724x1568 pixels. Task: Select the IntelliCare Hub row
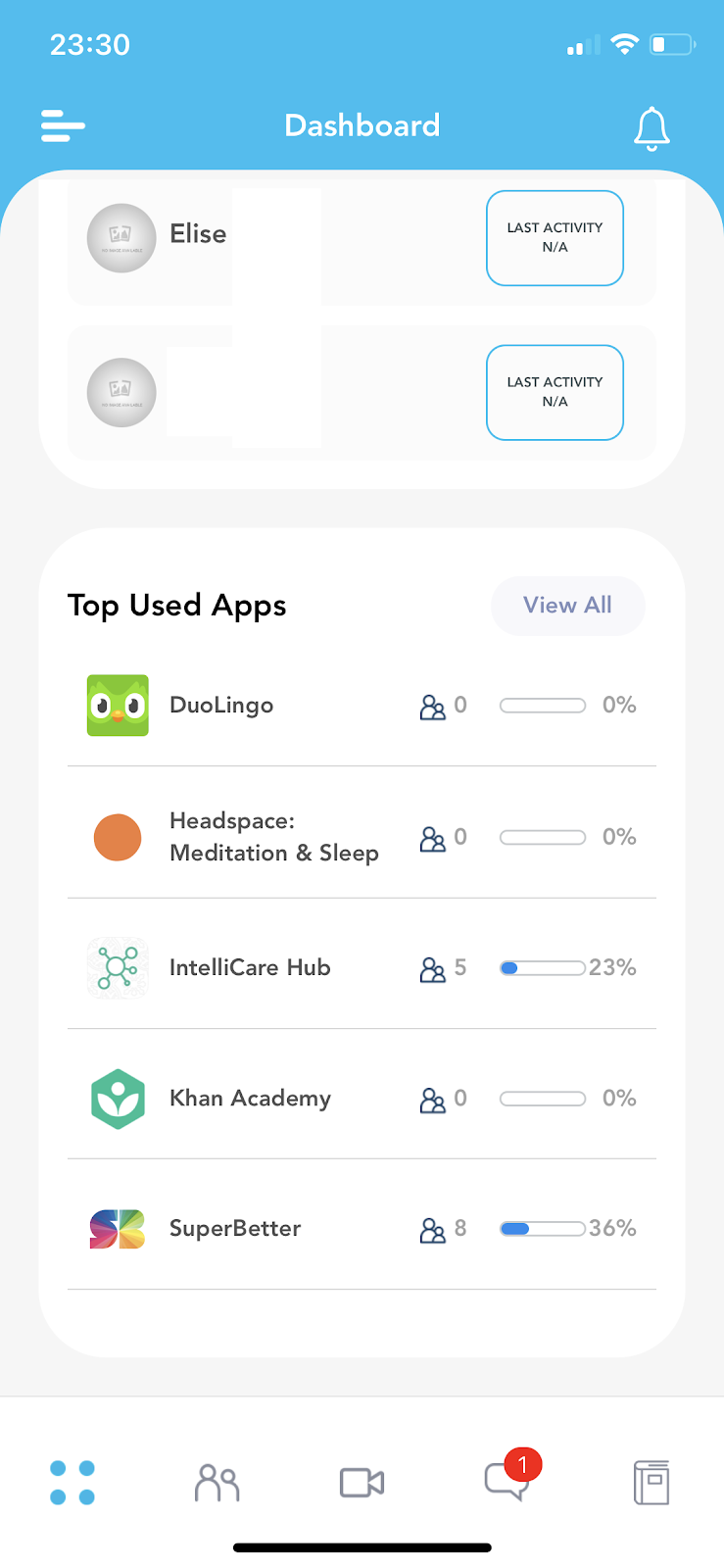pyautogui.click(x=250, y=968)
